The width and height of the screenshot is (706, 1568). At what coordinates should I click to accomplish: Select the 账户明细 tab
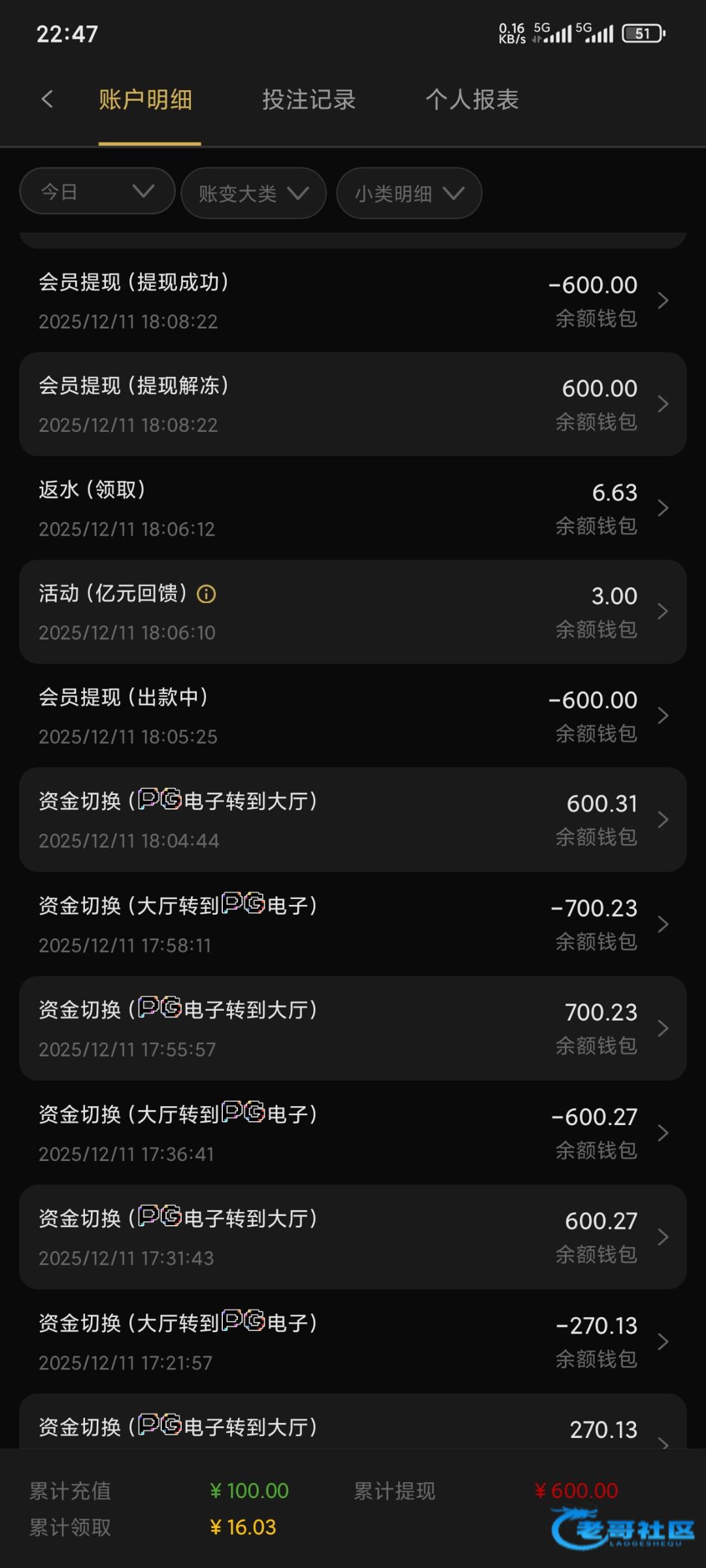pyautogui.click(x=146, y=100)
